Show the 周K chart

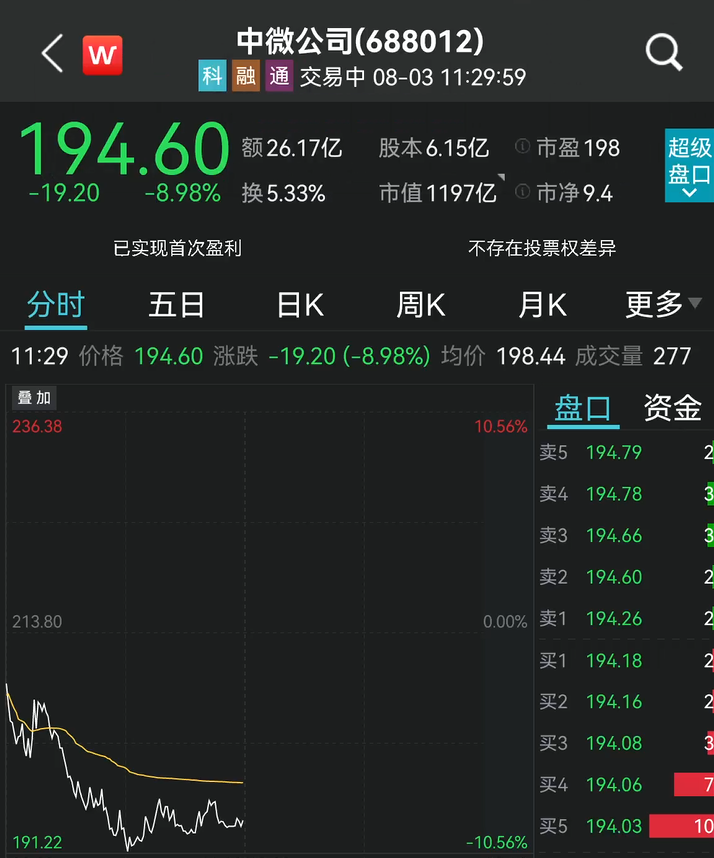pyautogui.click(x=420, y=304)
